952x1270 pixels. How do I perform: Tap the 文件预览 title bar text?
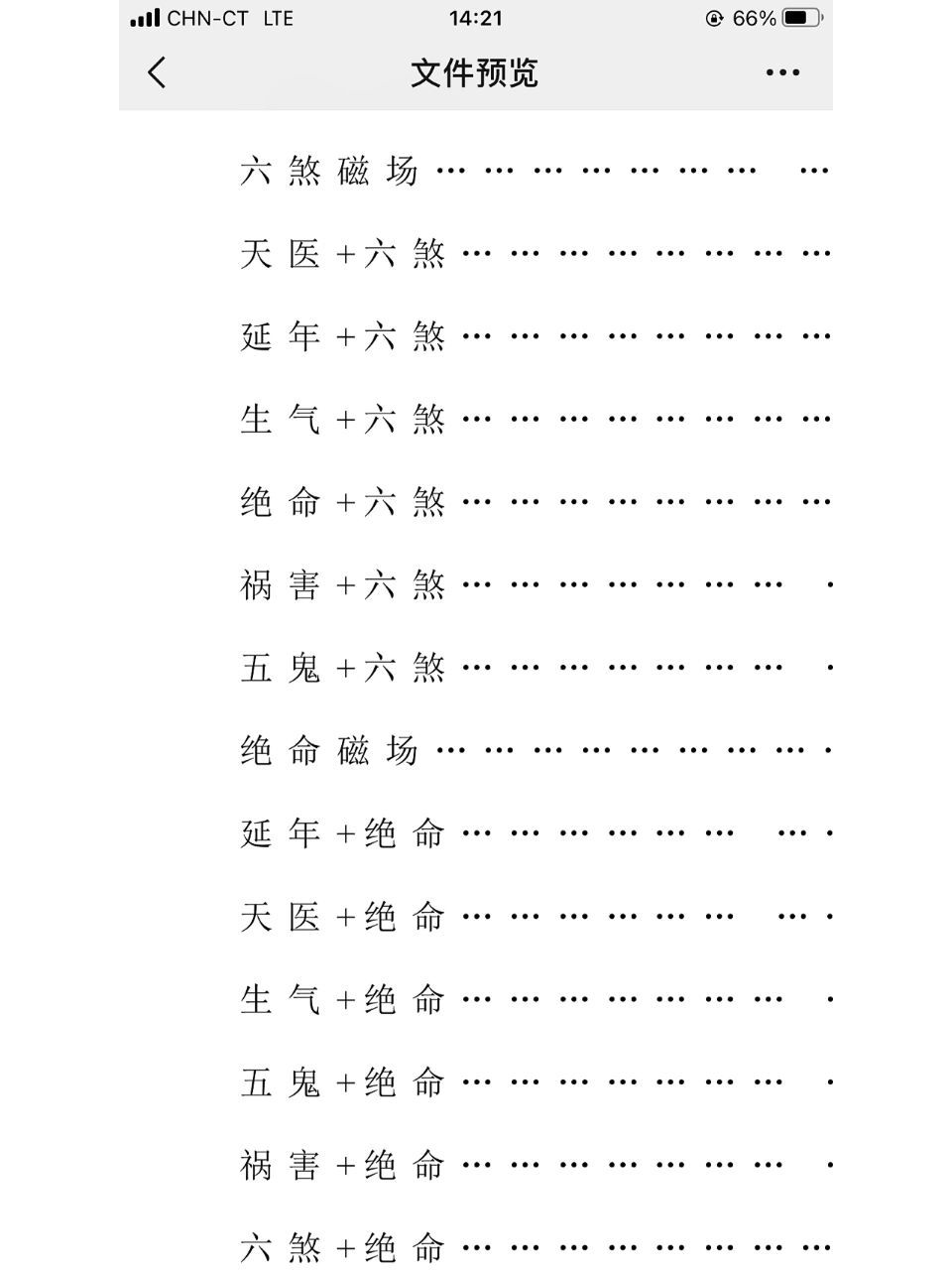click(475, 73)
